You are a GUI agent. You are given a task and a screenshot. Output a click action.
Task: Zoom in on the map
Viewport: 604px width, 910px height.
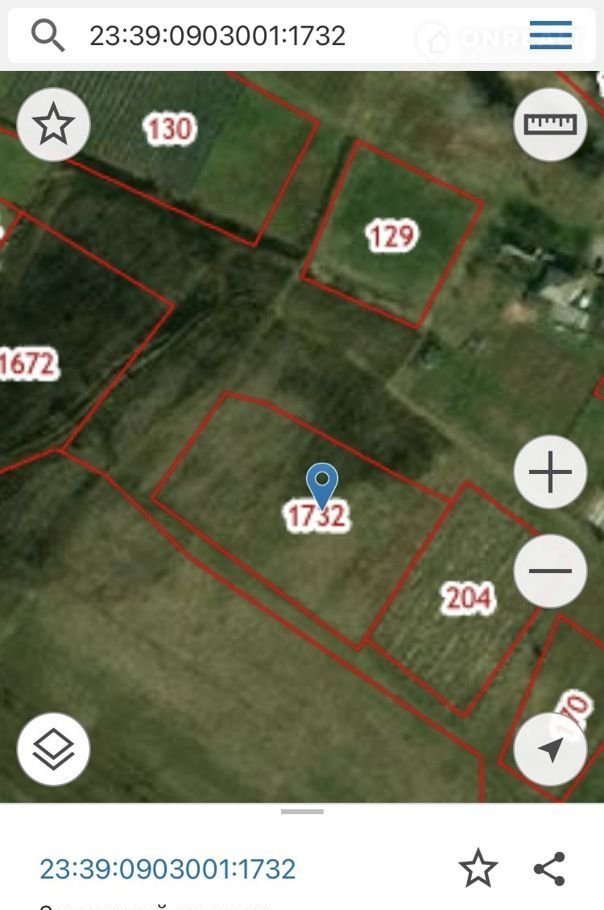coord(550,472)
